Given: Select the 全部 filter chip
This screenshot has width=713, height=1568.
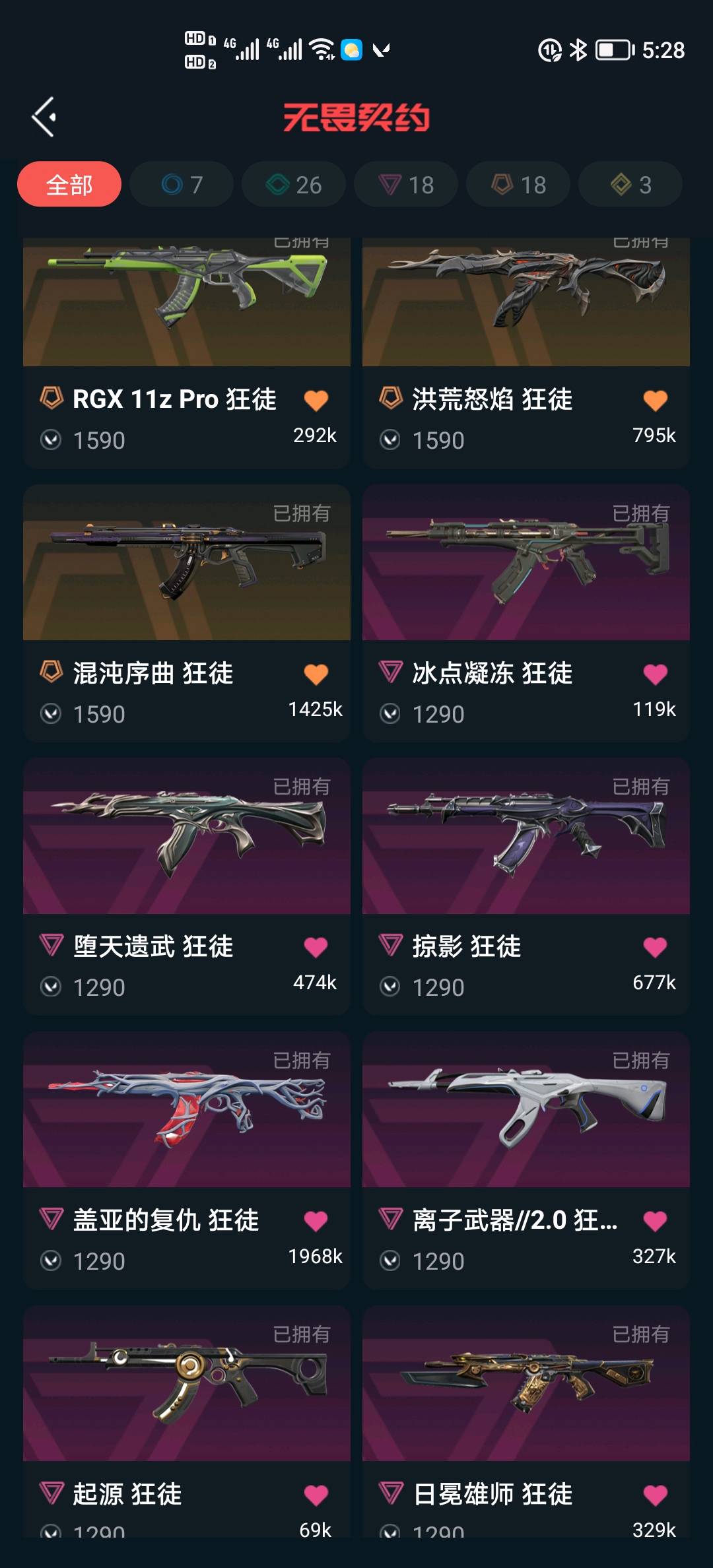Looking at the screenshot, I should [69, 185].
